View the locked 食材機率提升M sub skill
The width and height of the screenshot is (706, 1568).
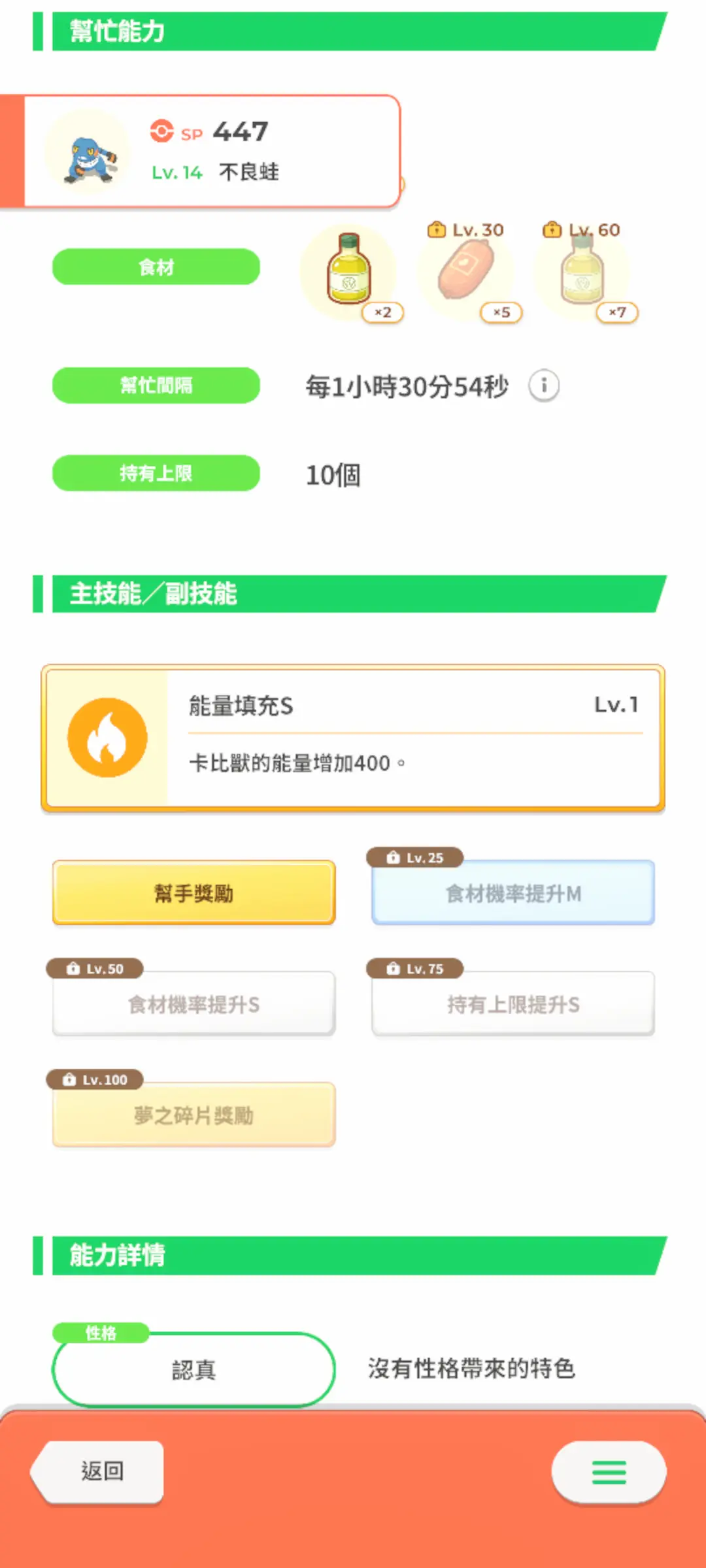click(513, 892)
